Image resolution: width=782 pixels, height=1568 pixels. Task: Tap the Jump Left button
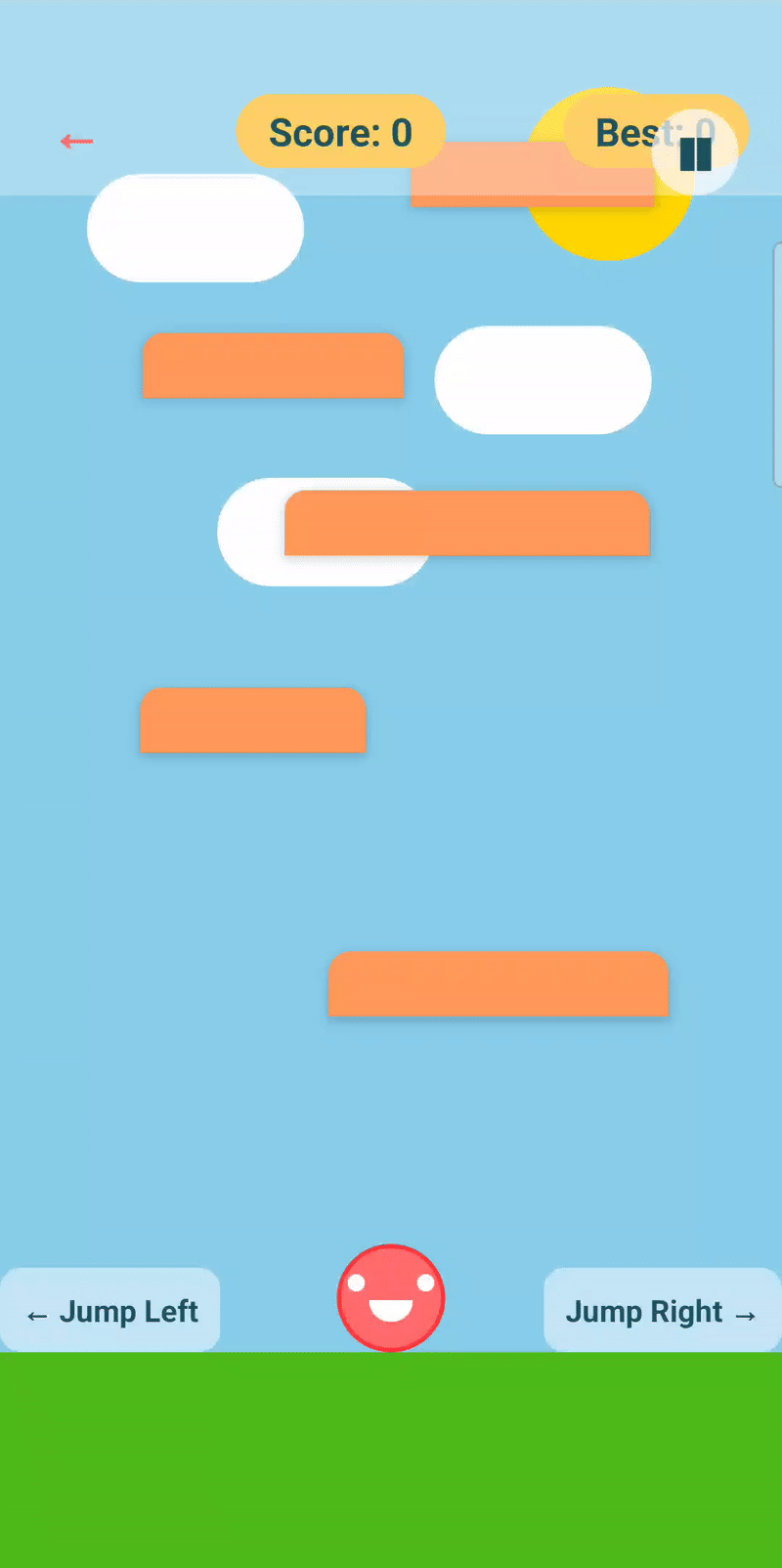tap(110, 1311)
